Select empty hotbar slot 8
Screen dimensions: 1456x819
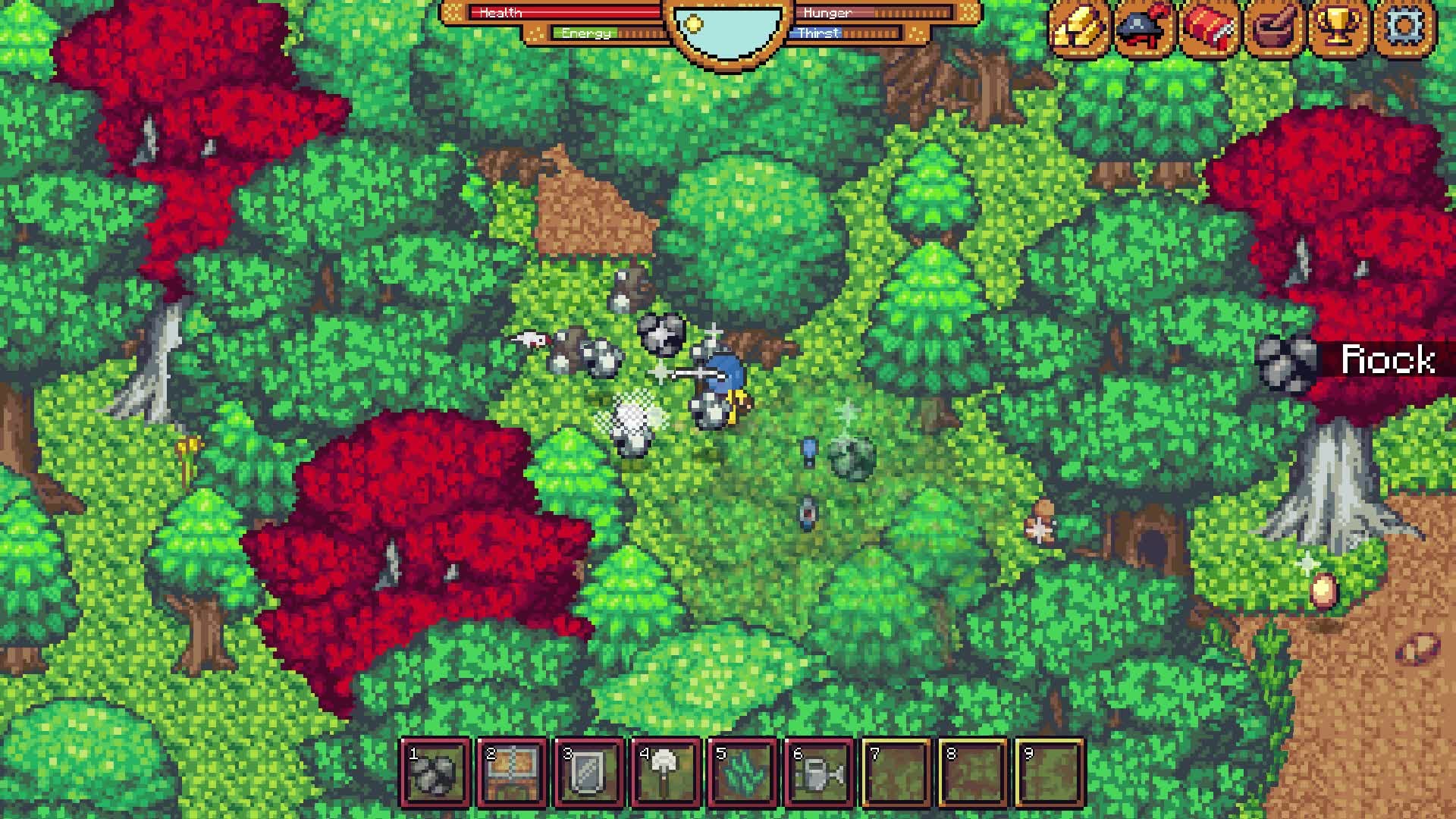point(973,773)
